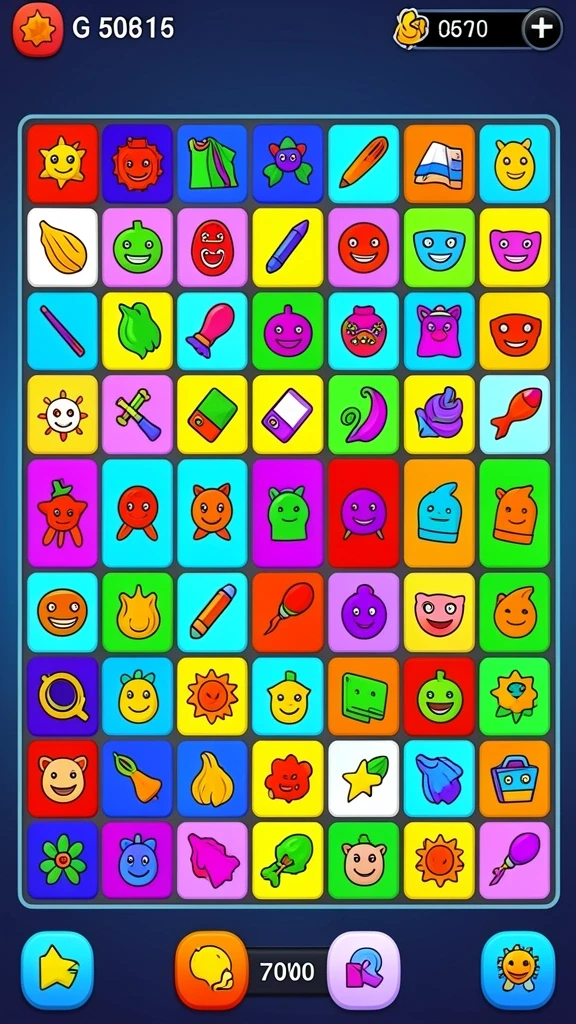Screen dimensions: 576x1024
Task: Tap the smiling sun button at bottom
Action: coord(518,970)
